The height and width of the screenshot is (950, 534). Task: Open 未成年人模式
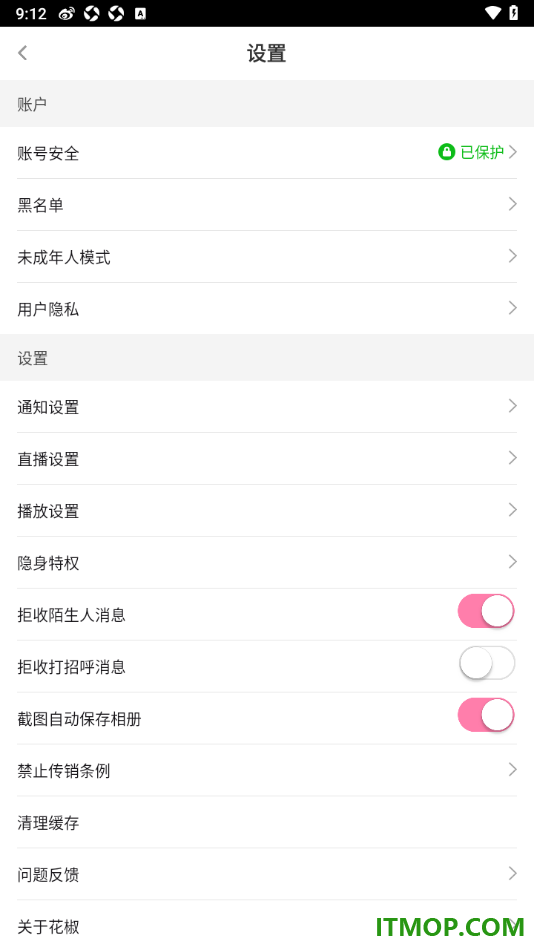267,257
